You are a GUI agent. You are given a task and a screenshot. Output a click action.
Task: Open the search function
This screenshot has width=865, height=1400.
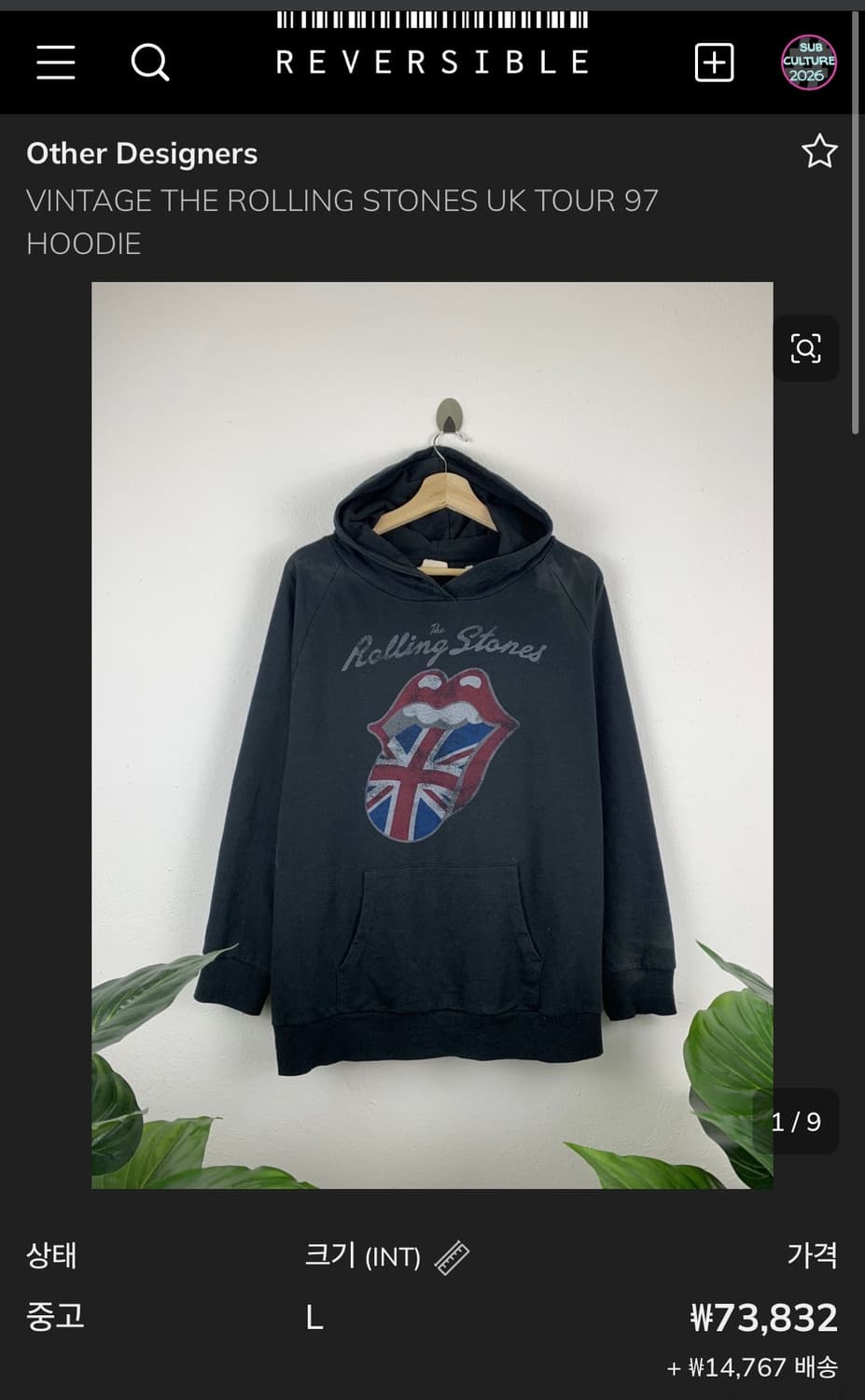pos(150,62)
